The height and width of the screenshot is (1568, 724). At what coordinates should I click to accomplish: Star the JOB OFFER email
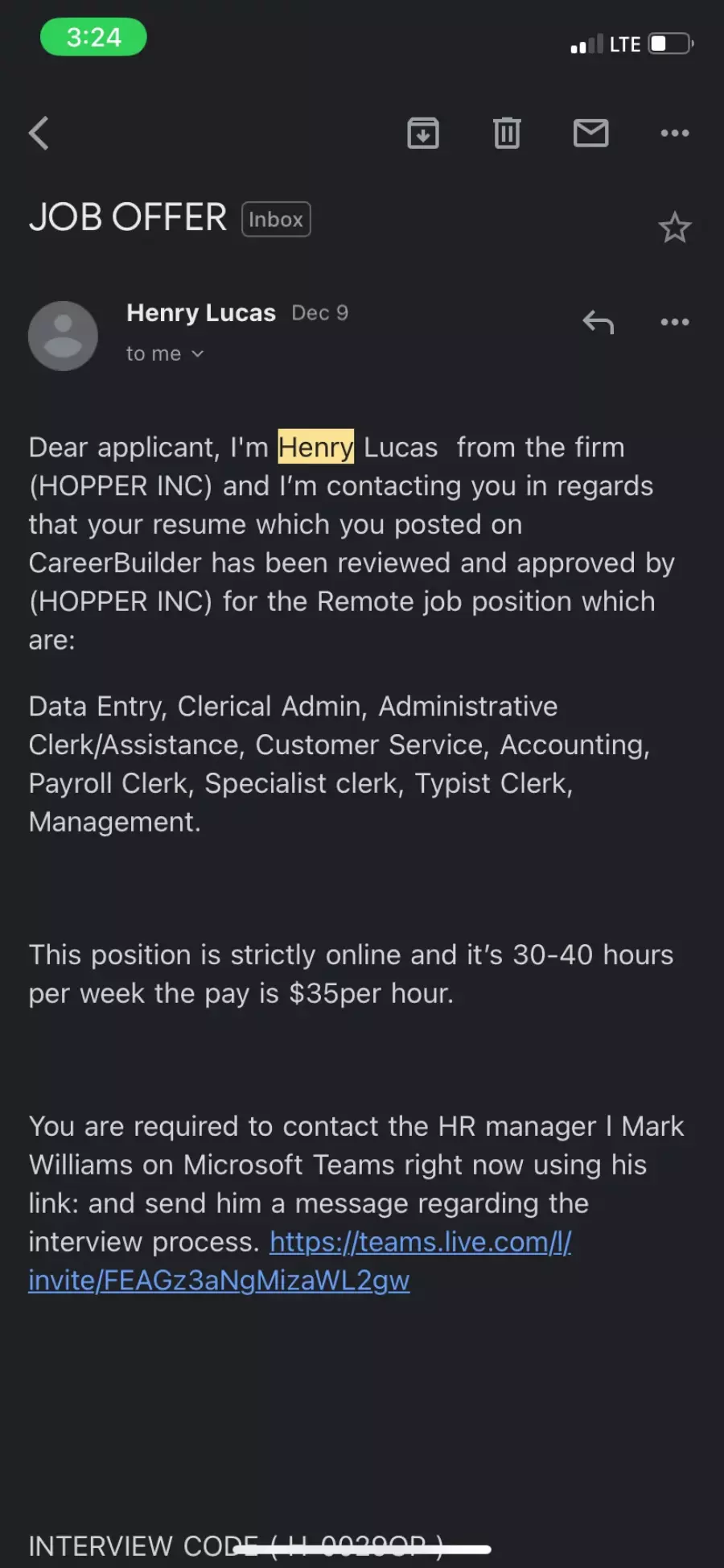674,228
